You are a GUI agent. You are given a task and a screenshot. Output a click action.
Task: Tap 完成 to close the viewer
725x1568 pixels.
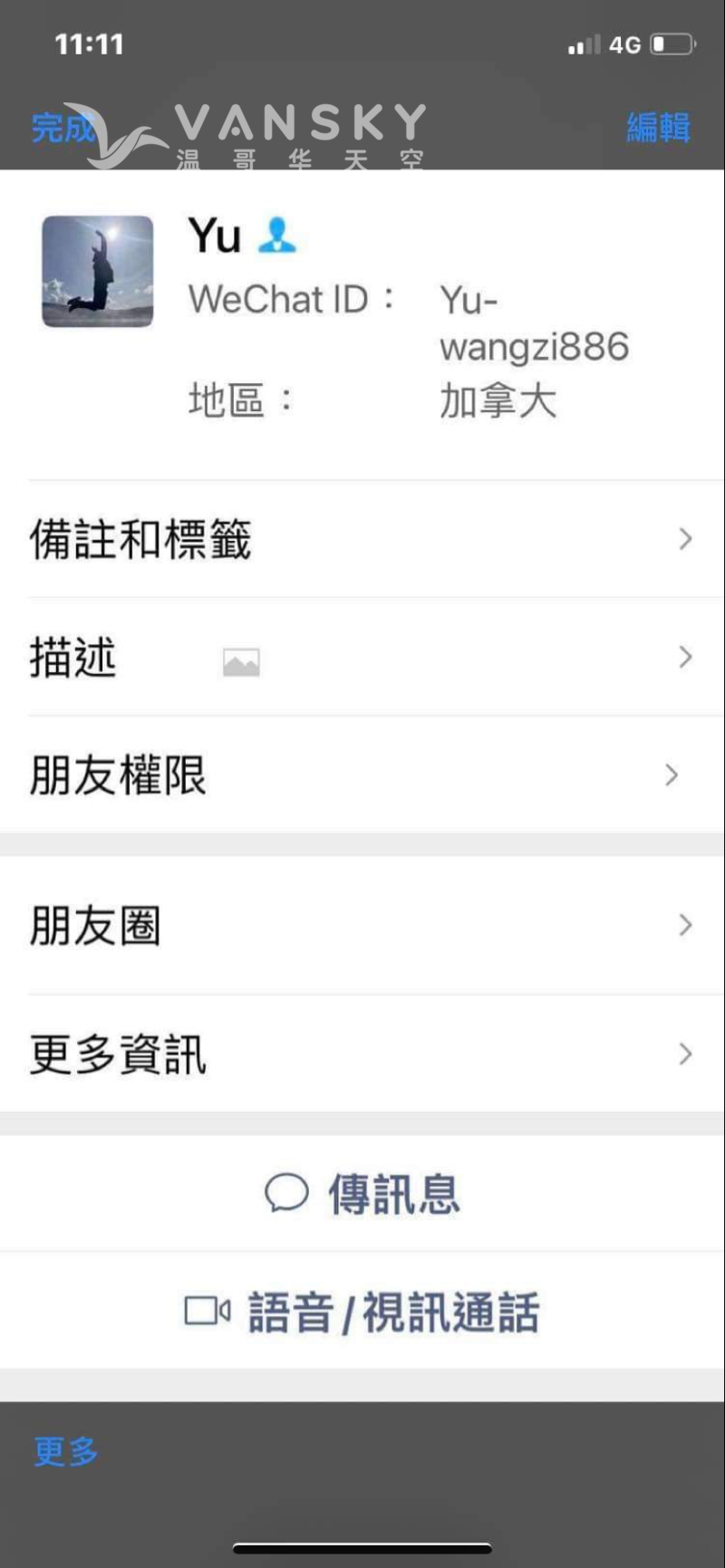[x=63, y=128]
